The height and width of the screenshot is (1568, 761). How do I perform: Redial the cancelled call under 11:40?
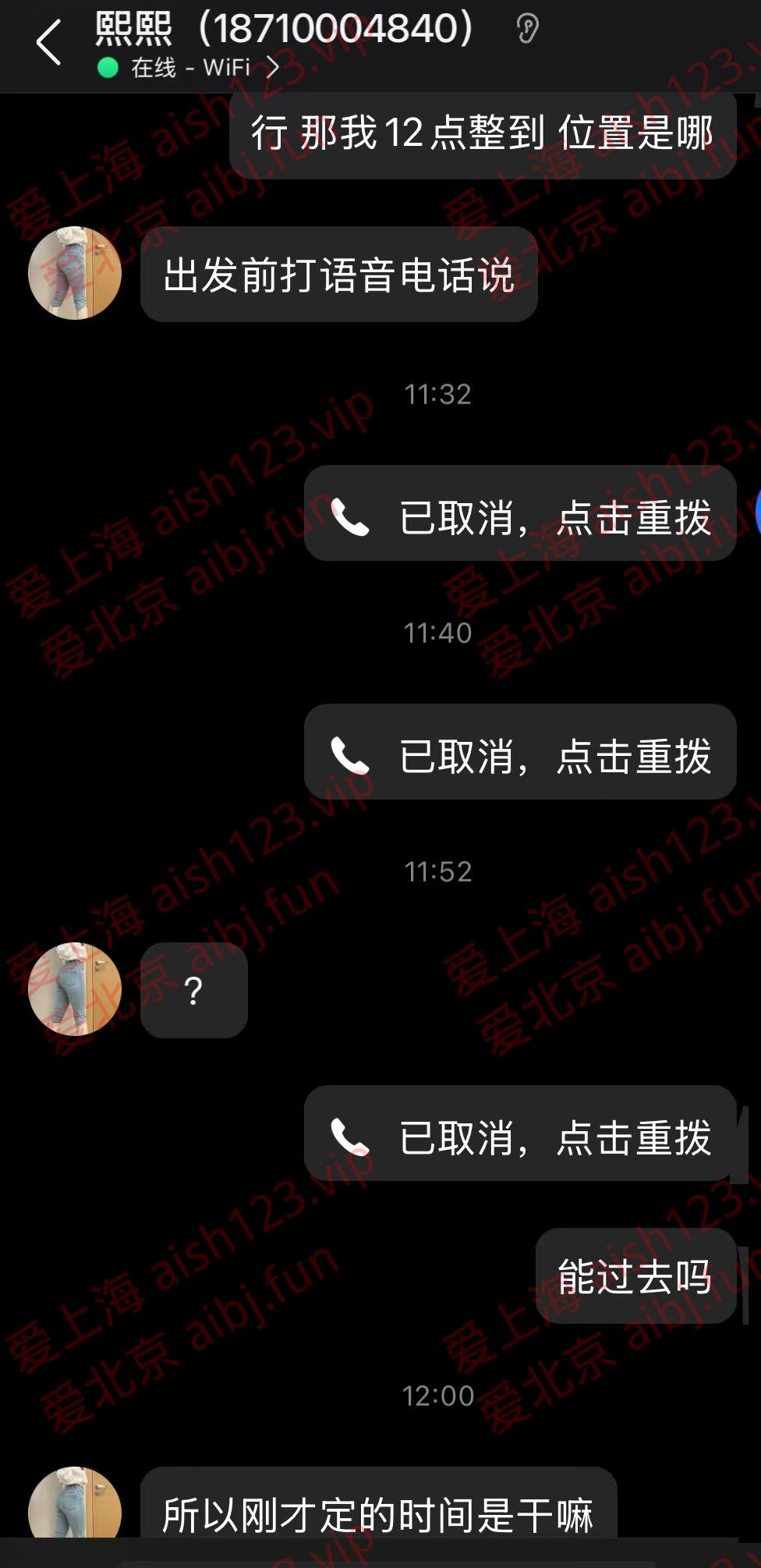pyautogui.click(x=520, y=753)
